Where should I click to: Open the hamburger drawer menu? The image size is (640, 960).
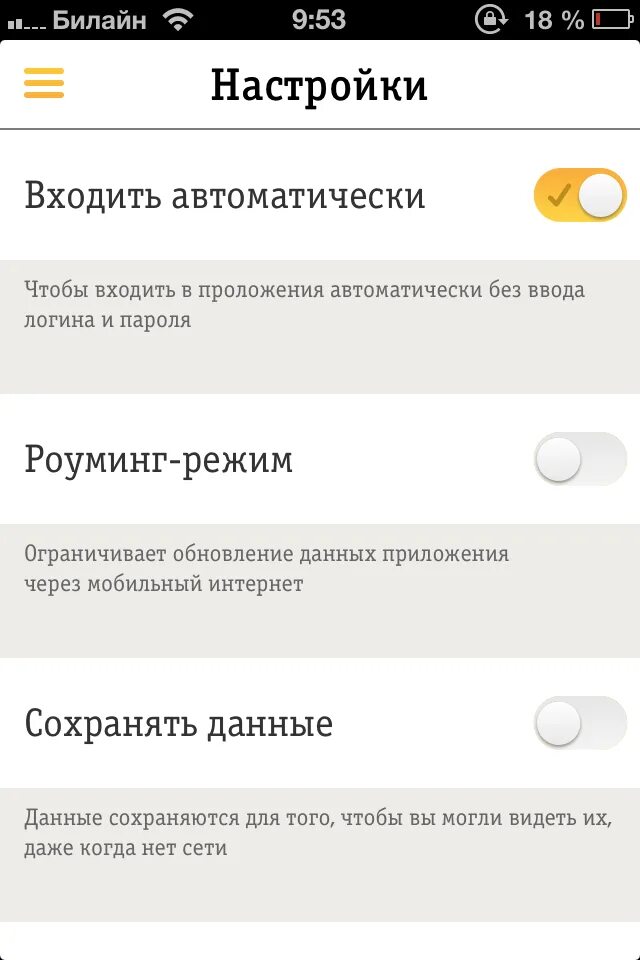(44, 83)
